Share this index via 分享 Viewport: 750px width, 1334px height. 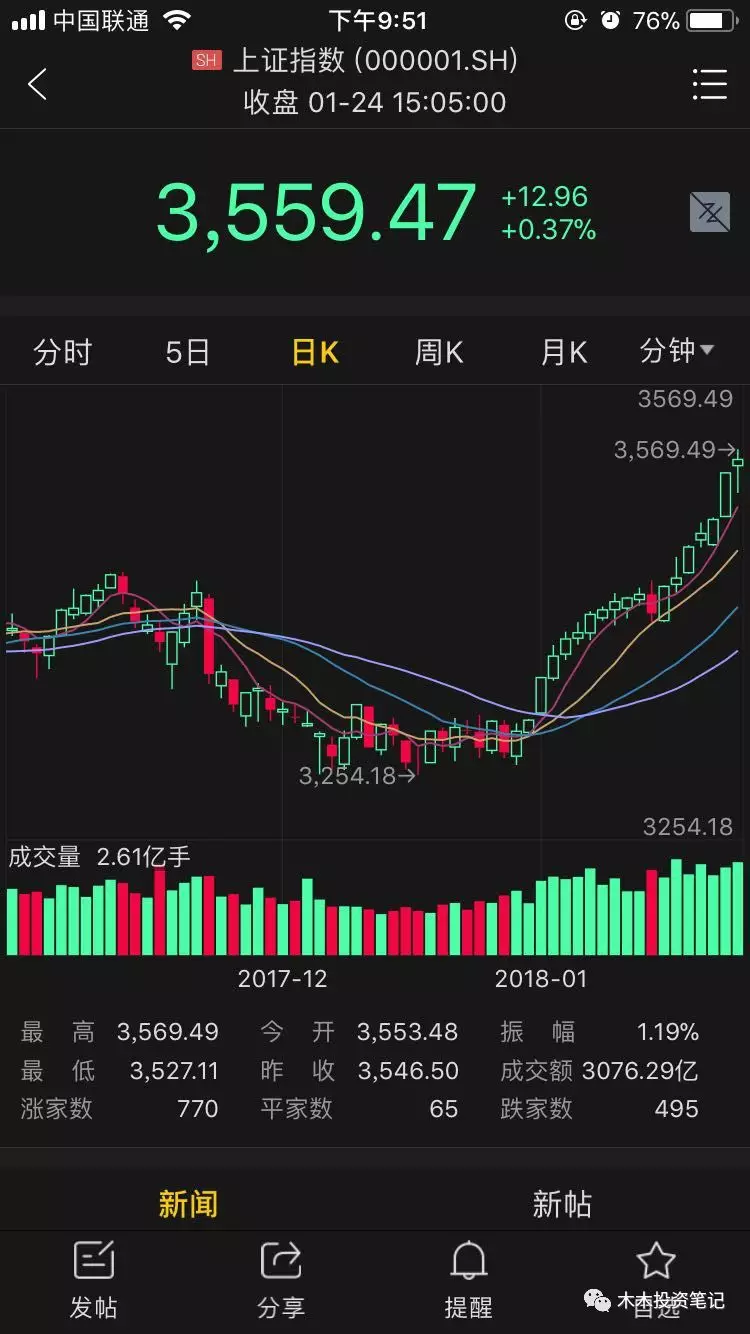[x=281, y=1280]
